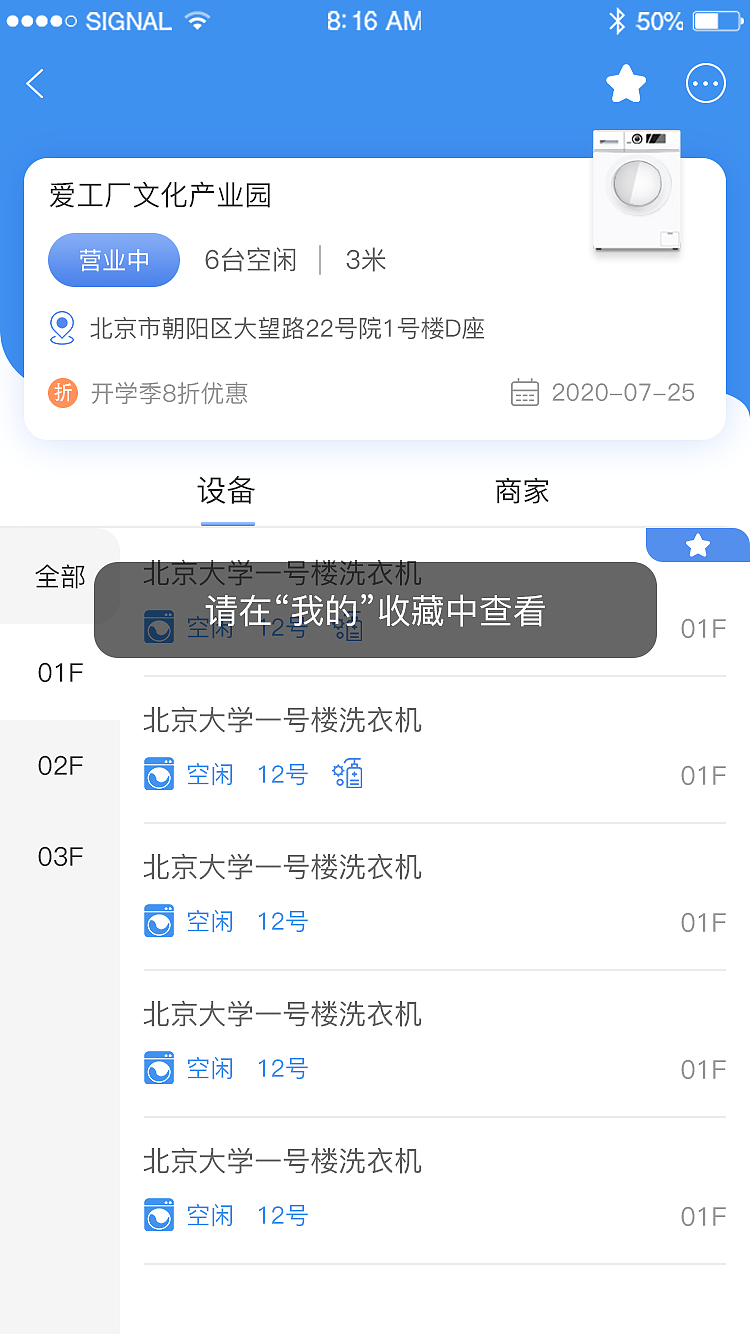The image size is (750, 1334).
Task: Click the calendar icon next to 2020-07-25
Action: pos(524,392)
